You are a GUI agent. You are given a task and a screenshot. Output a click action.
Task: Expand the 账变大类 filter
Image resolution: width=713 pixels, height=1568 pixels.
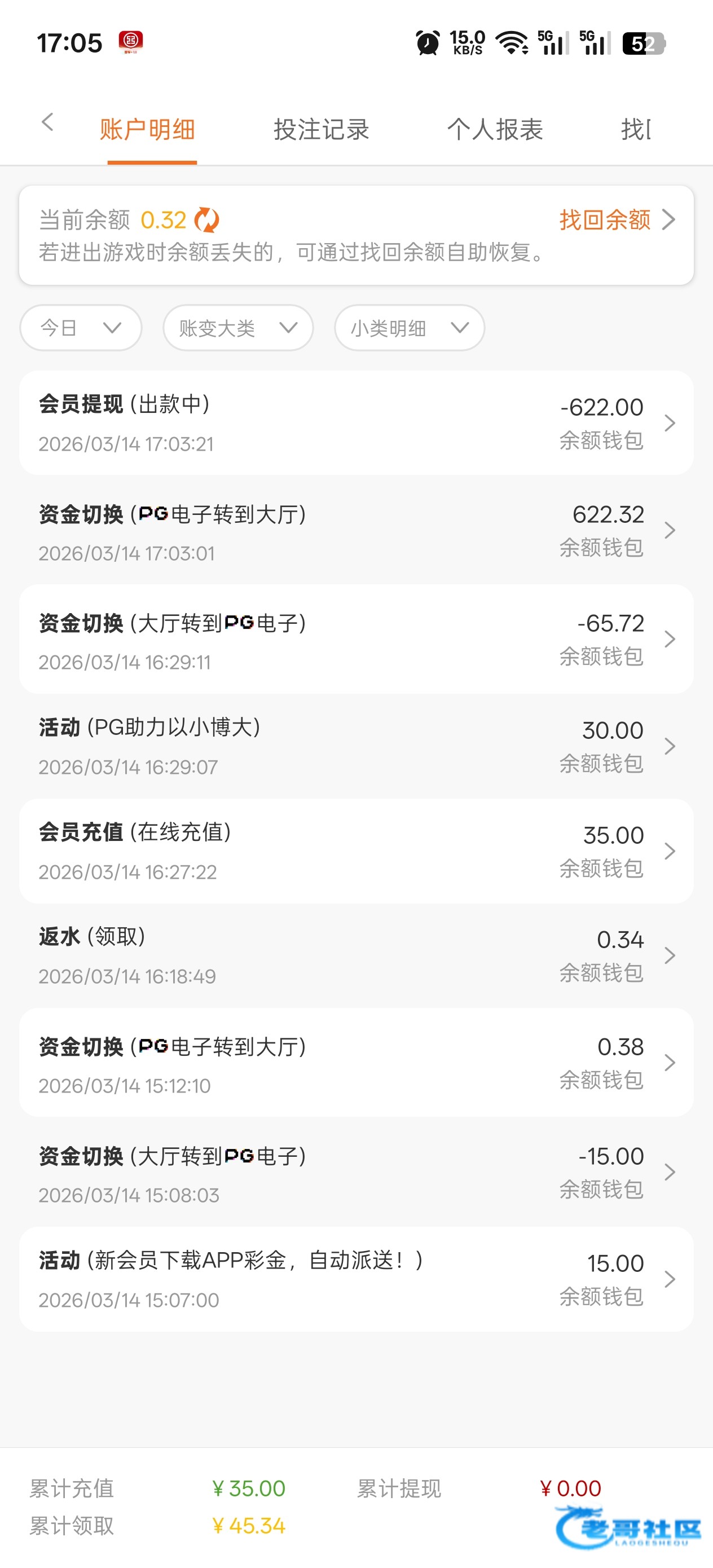tap(238, 328)
